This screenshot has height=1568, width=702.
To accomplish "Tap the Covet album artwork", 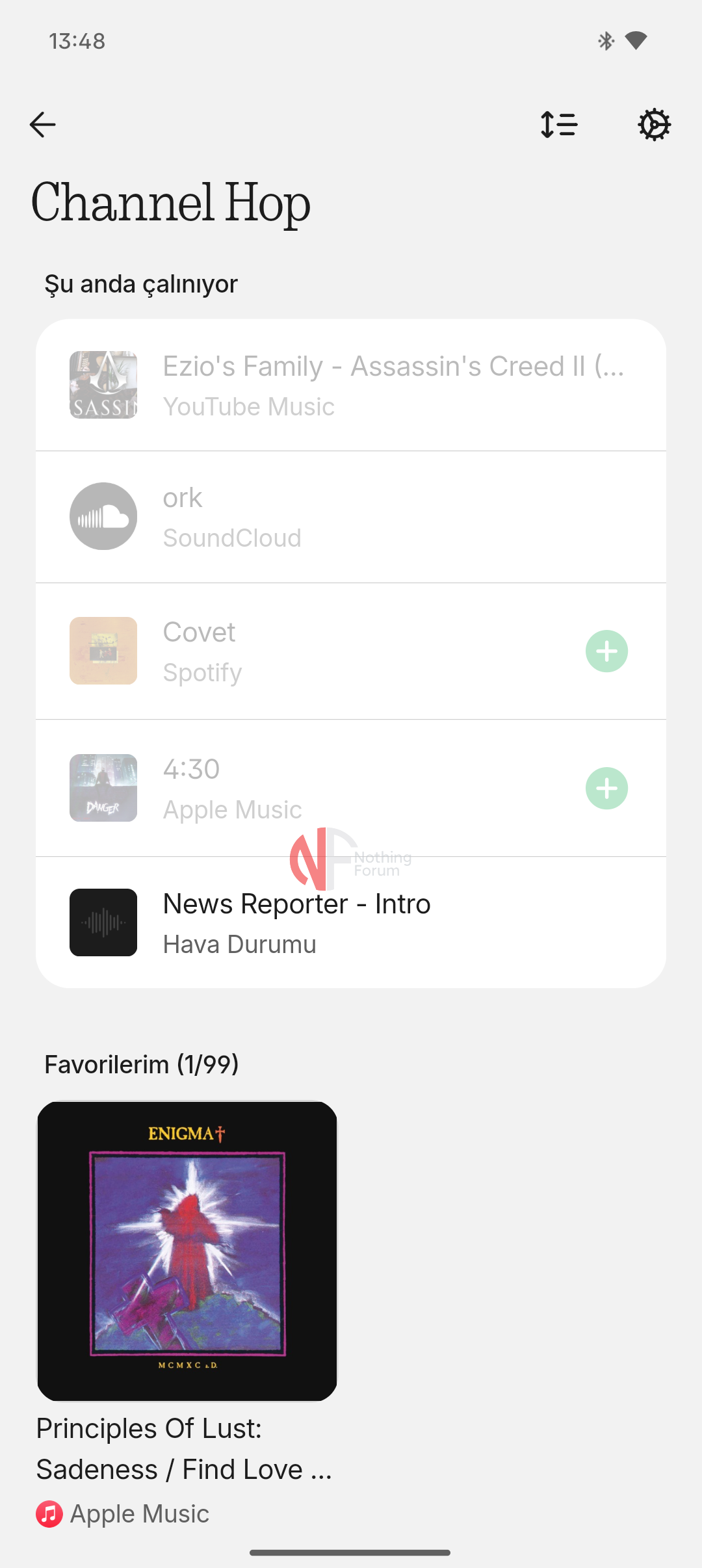I will [x=103, y=651].
